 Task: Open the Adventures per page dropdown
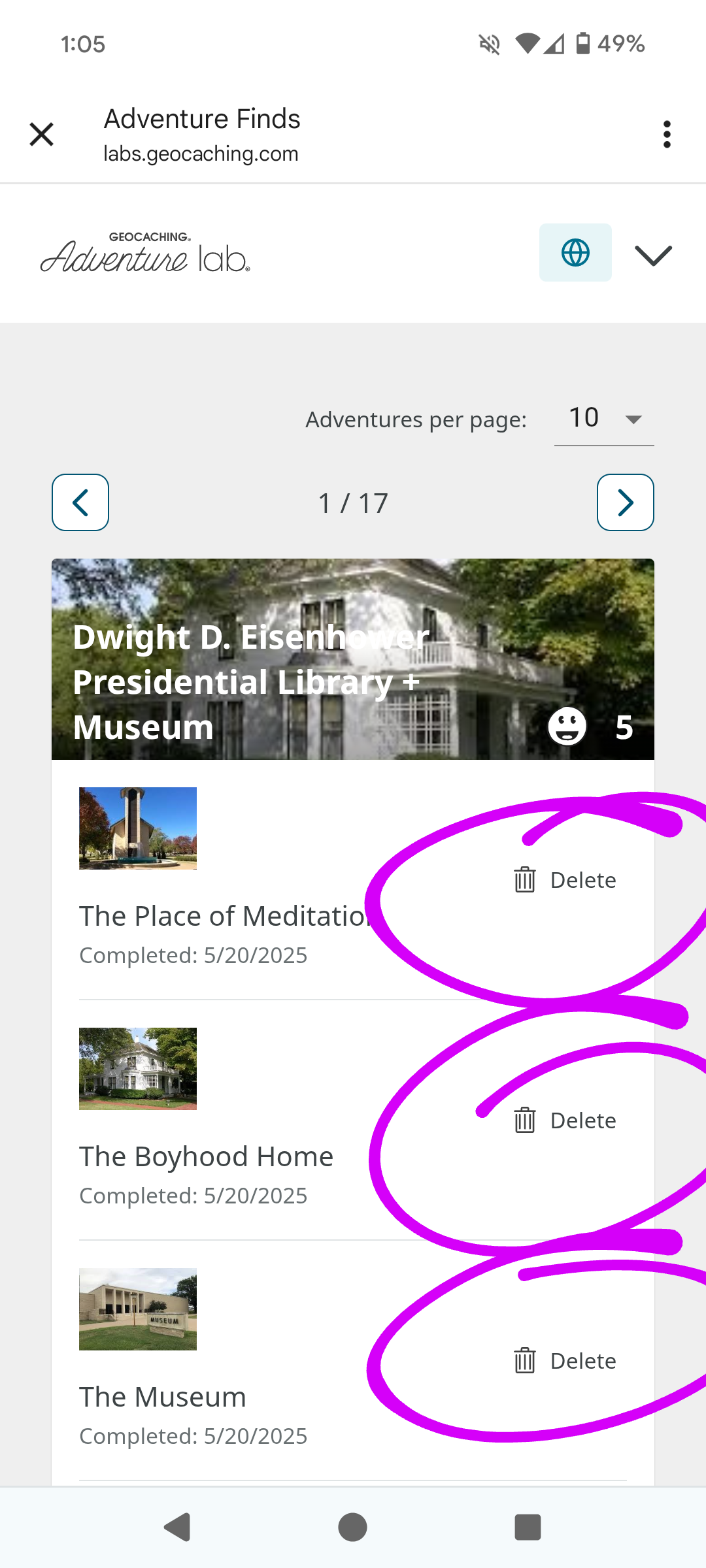(604, 418)
